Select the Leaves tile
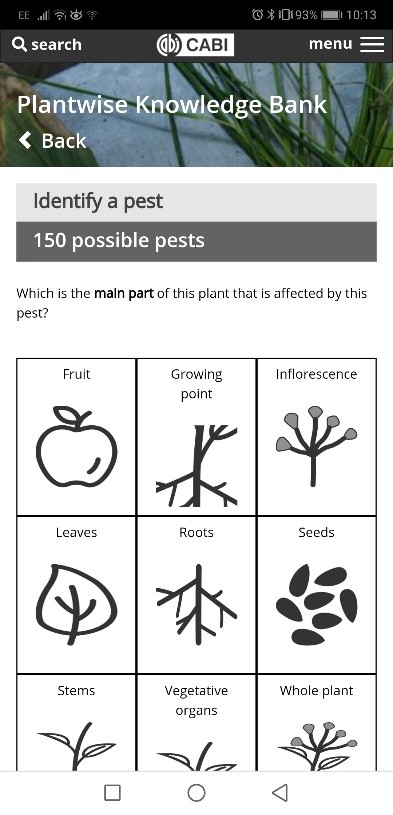The image size is (393, 815). [x=76, y=595]
